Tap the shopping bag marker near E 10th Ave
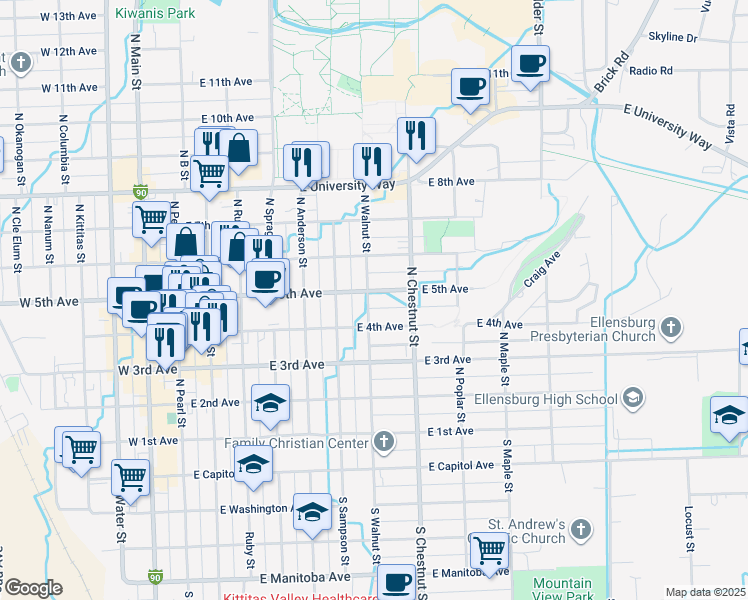The image size is (748, 600). coord(239,151)
